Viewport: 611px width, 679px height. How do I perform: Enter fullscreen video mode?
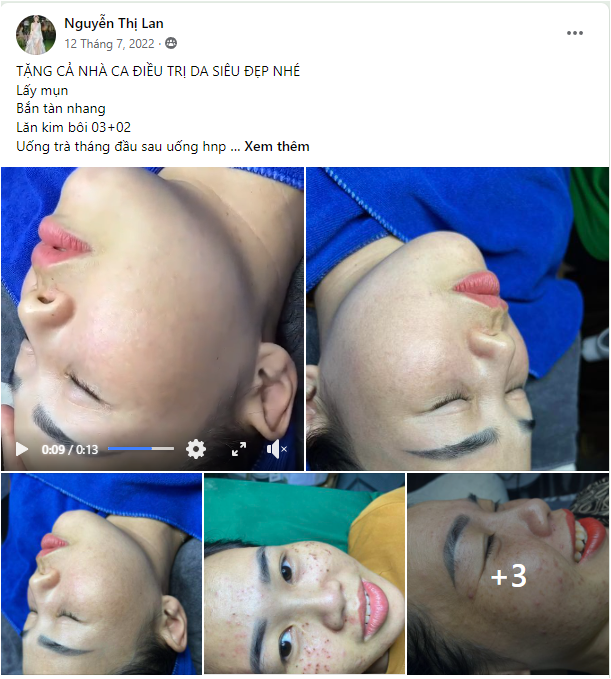pyautogui.click(x=239, y=449)
